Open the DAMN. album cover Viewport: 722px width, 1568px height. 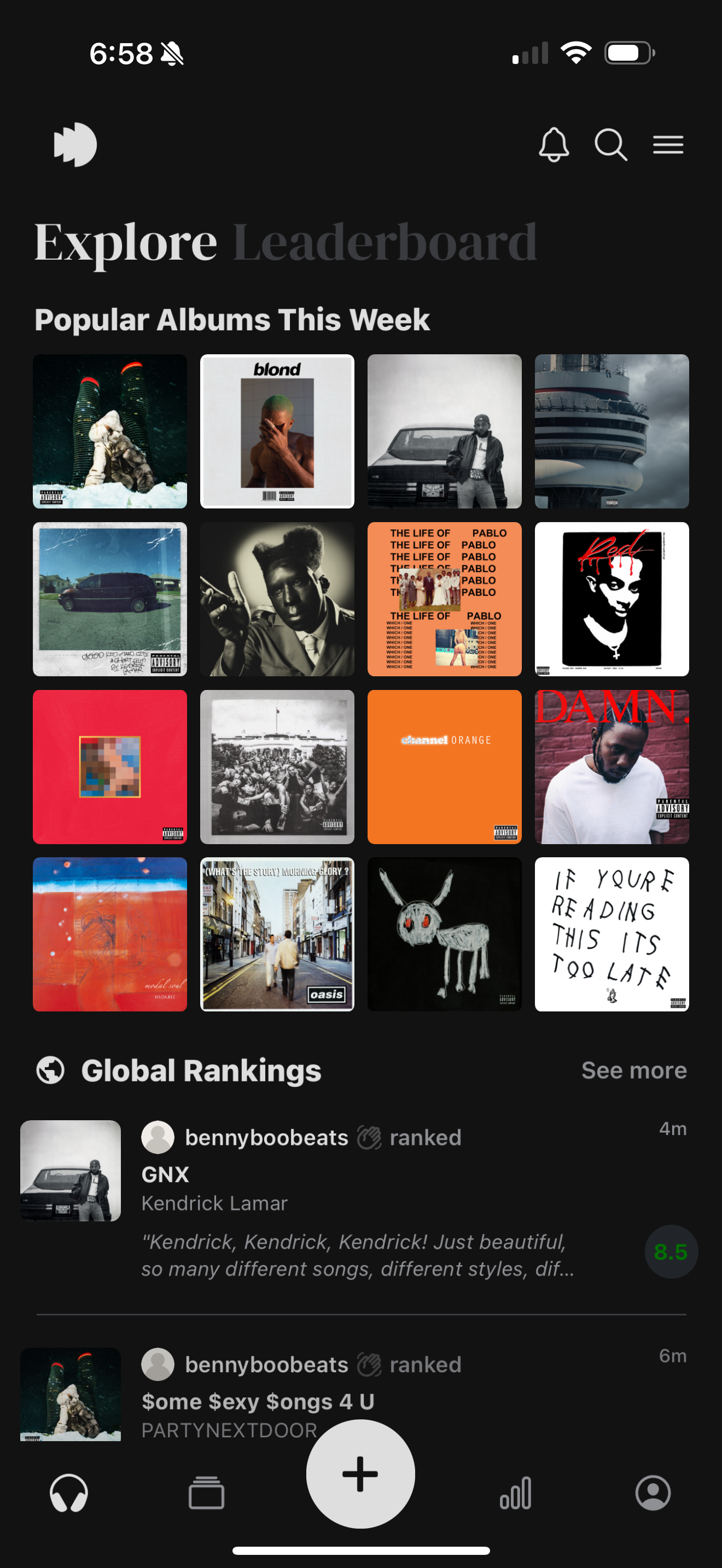point(611,767)
